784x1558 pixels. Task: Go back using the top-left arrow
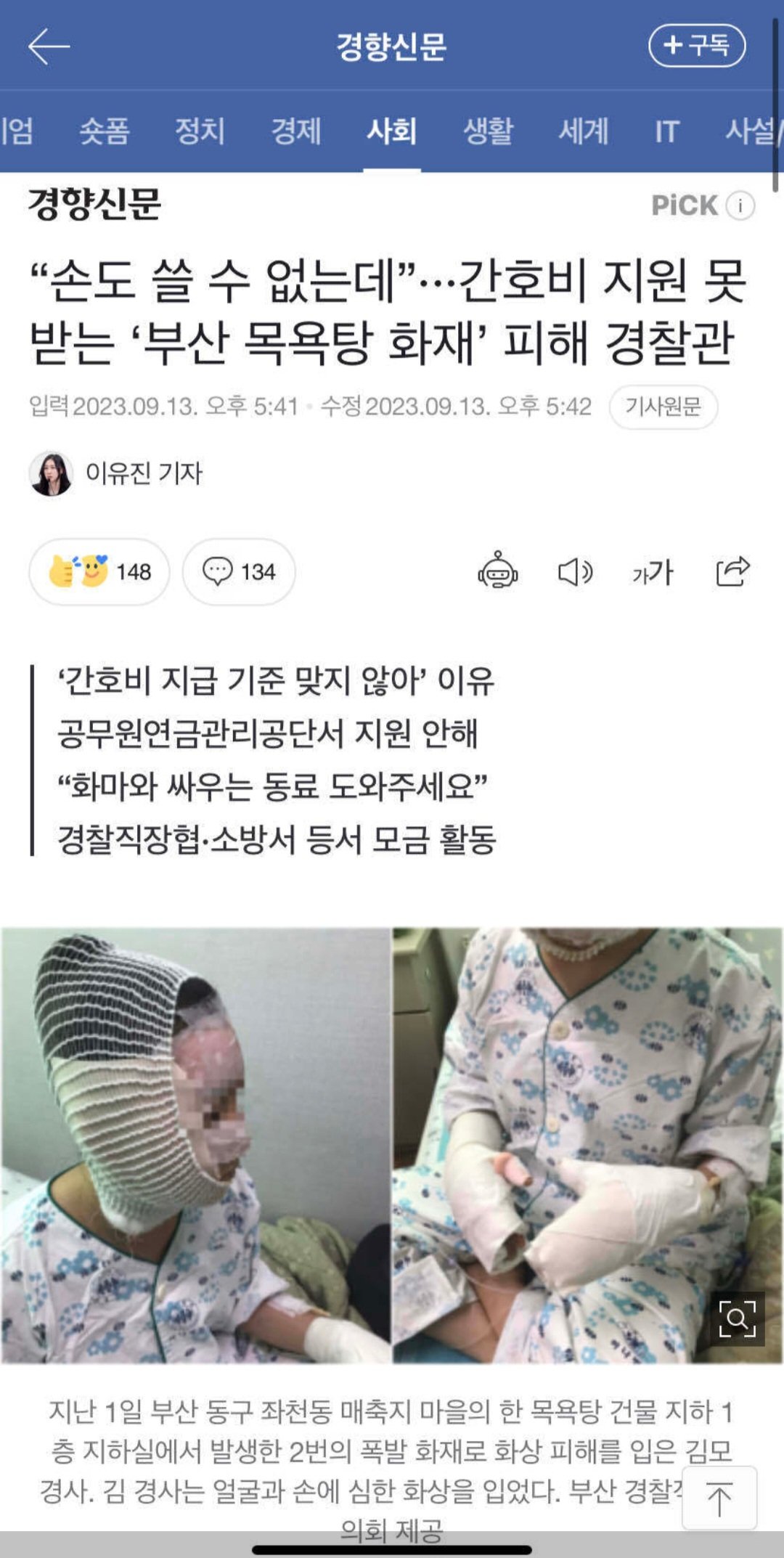49,47
